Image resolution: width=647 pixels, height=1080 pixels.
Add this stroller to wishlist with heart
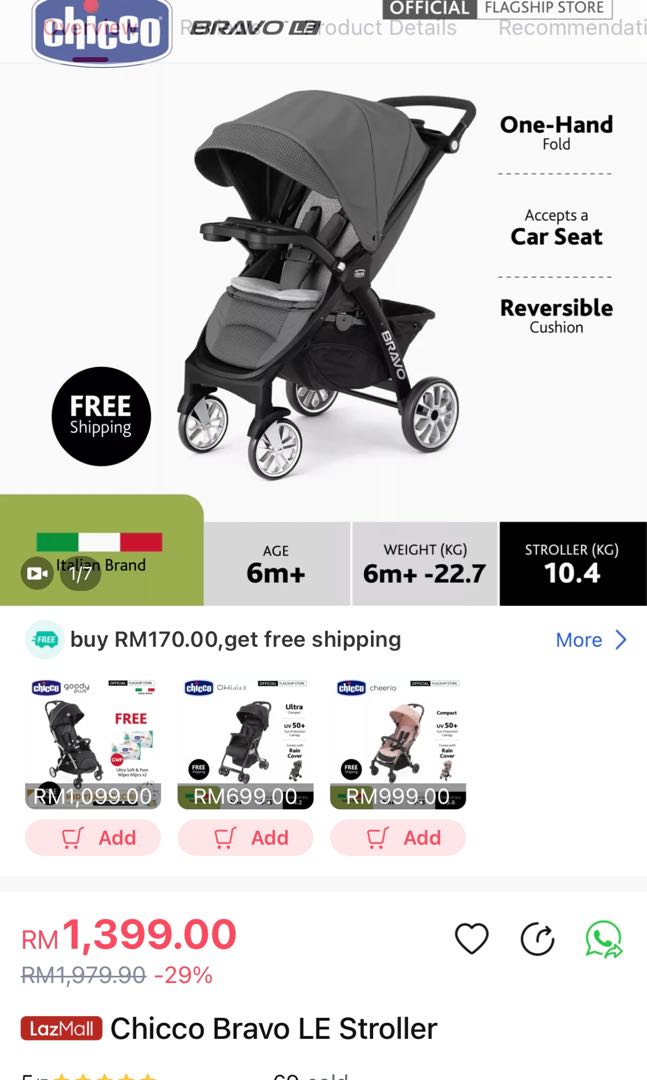[471, 938]
